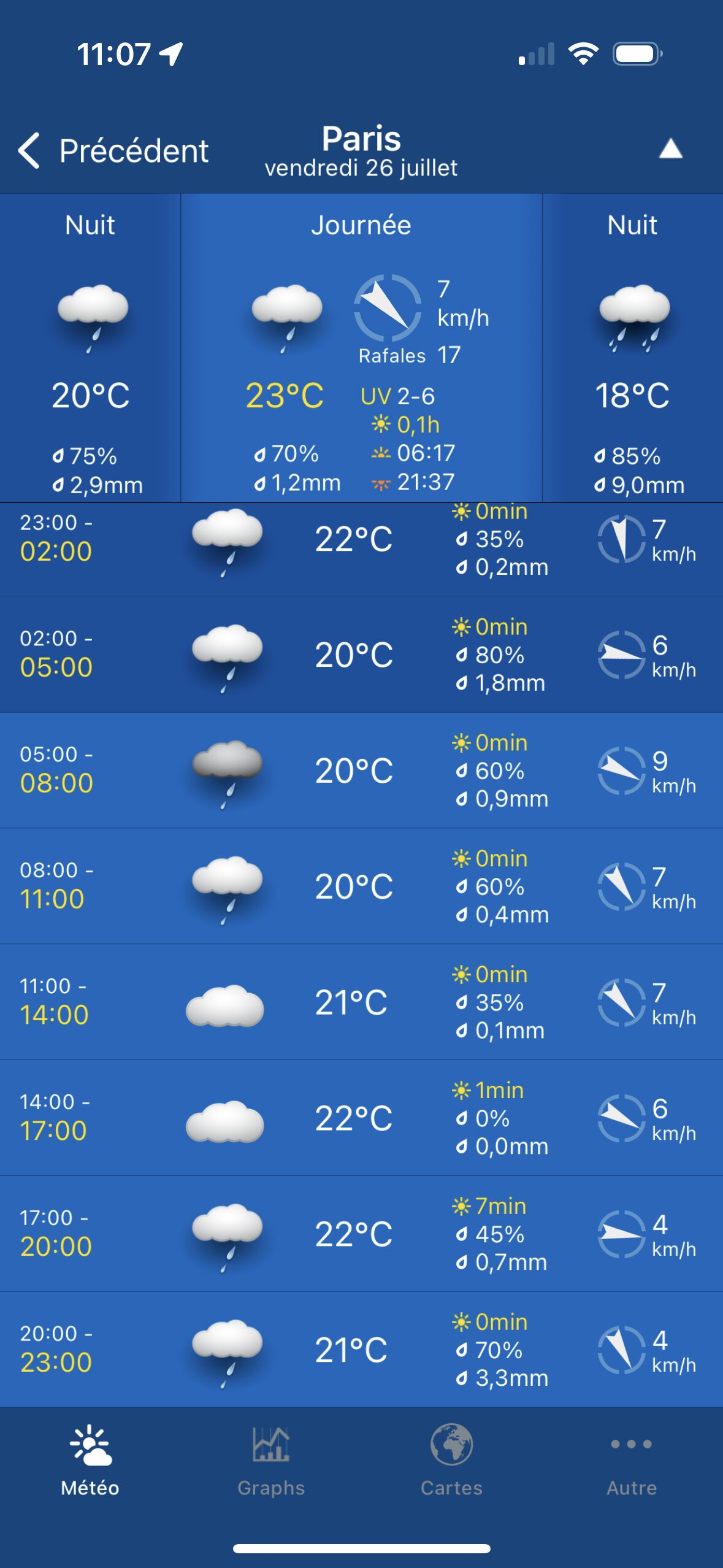Select the Journée 23°C summary panel

click(361, 348)
